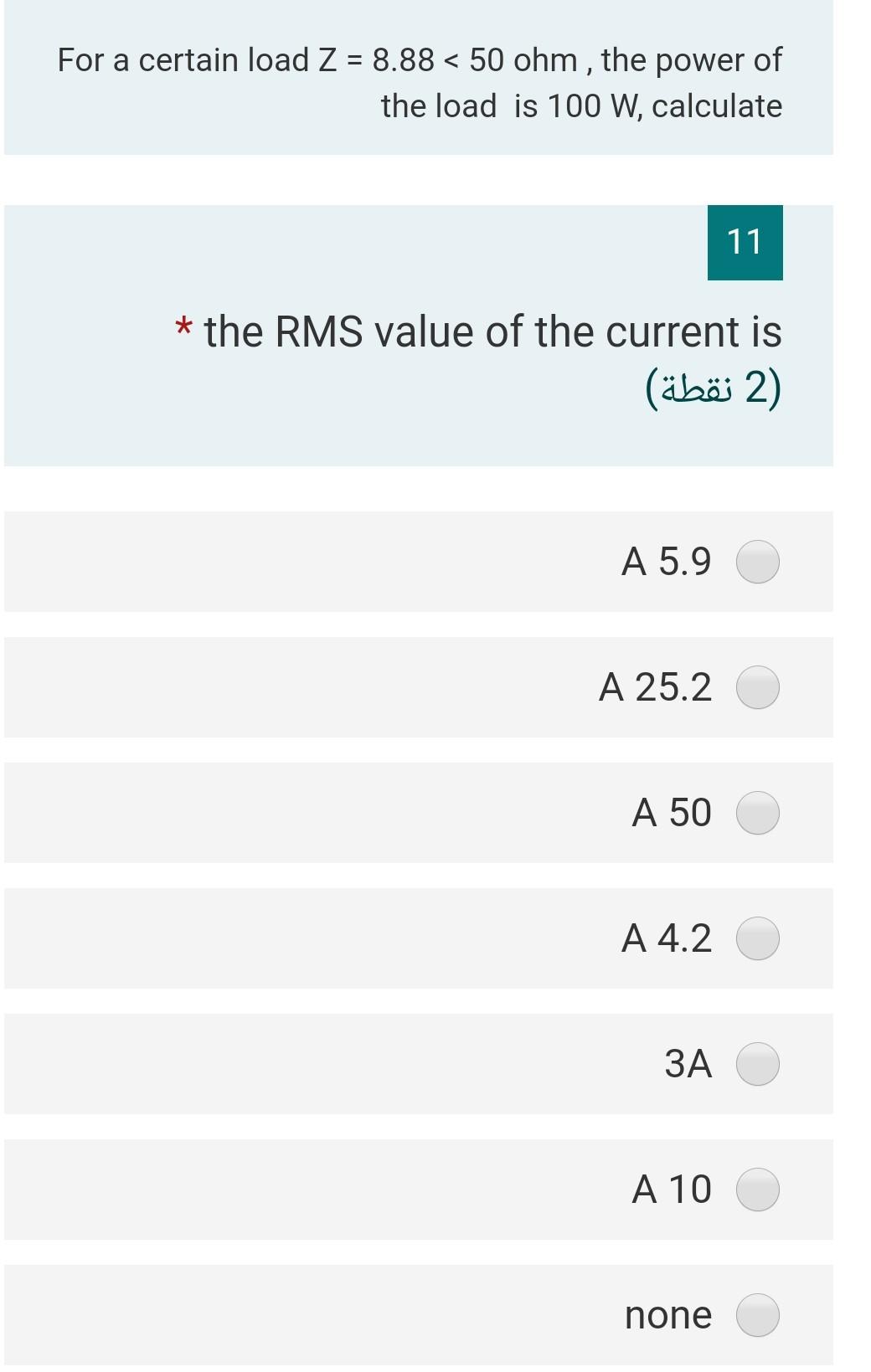Choose A 10 as RMS current
Screen dimensions: 871x1372
[757, 1190]
